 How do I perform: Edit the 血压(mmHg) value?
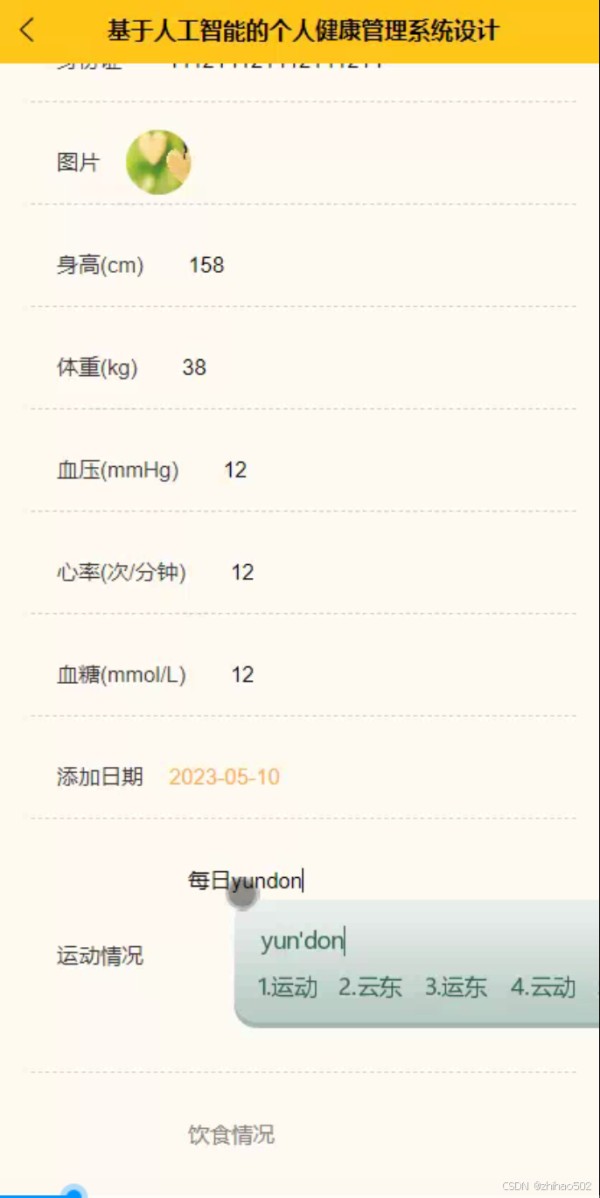pyautogui.click(x=235, y=471)
